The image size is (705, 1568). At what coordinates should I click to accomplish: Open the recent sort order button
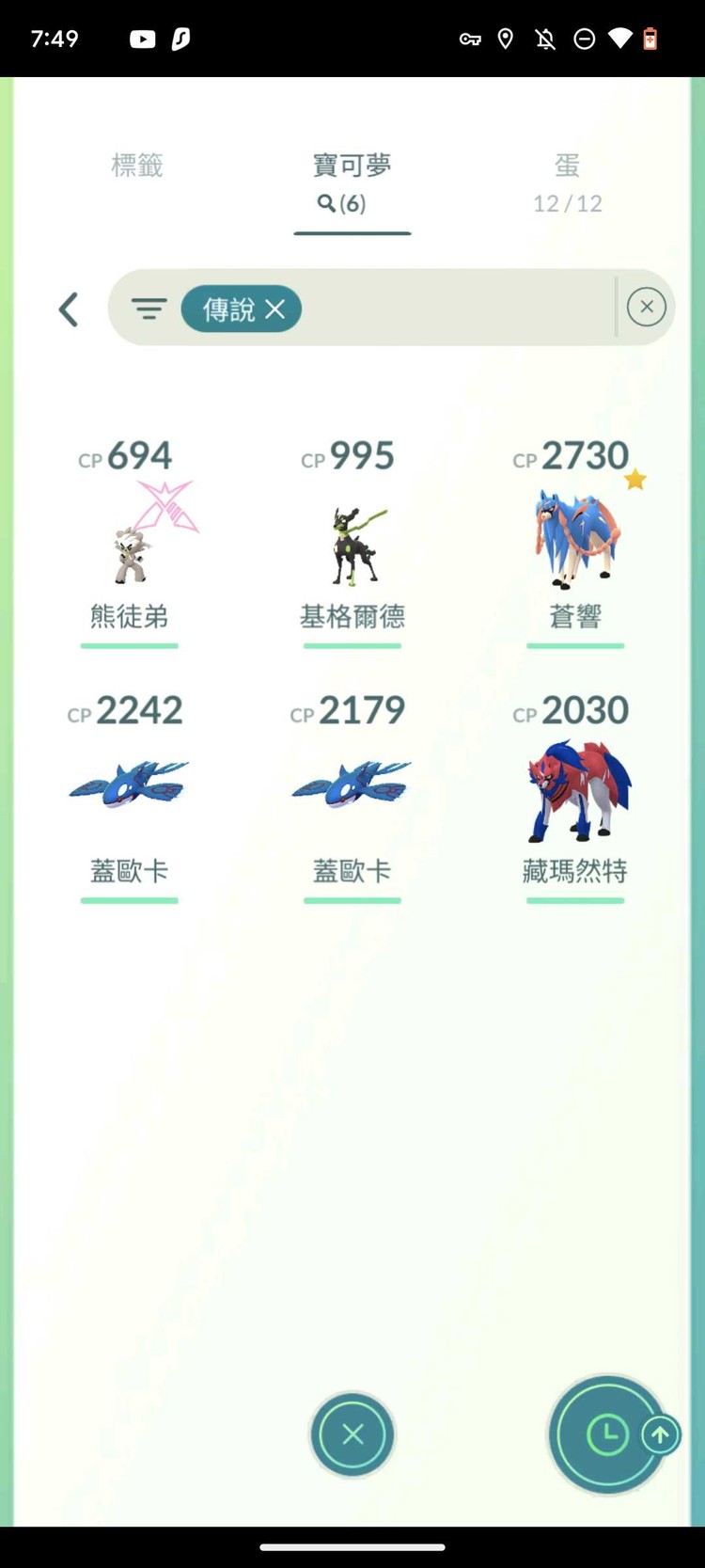[607, 1435]
